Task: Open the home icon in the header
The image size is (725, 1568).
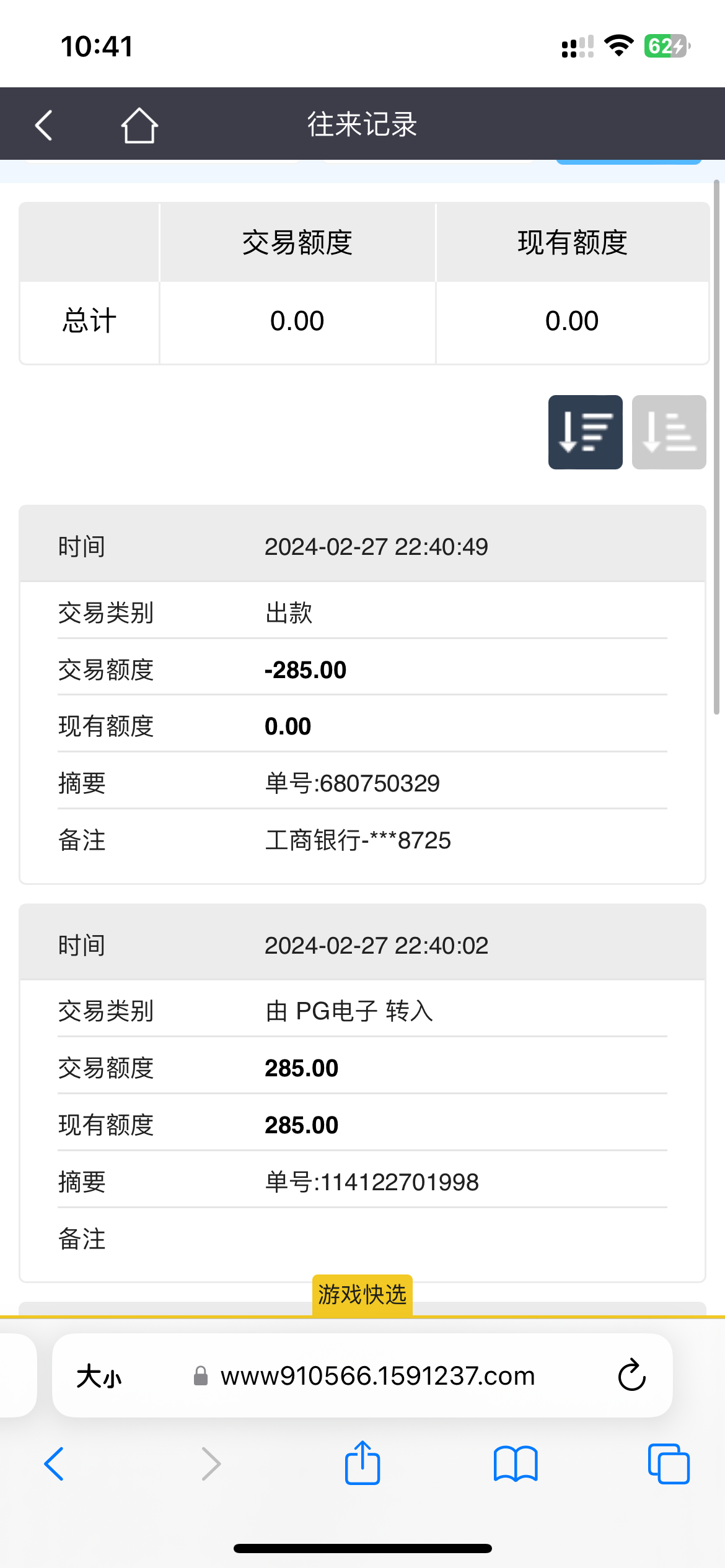Action: (139, 125)
